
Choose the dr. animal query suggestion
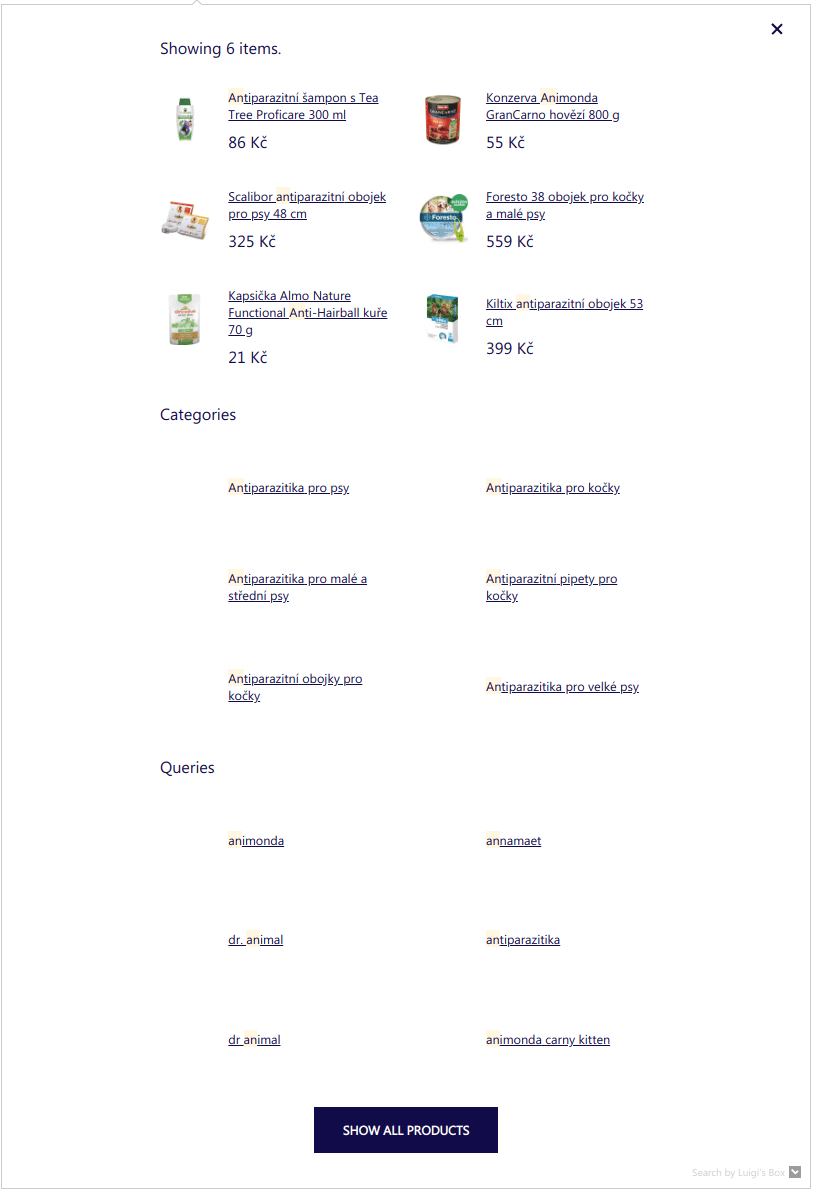255,940
